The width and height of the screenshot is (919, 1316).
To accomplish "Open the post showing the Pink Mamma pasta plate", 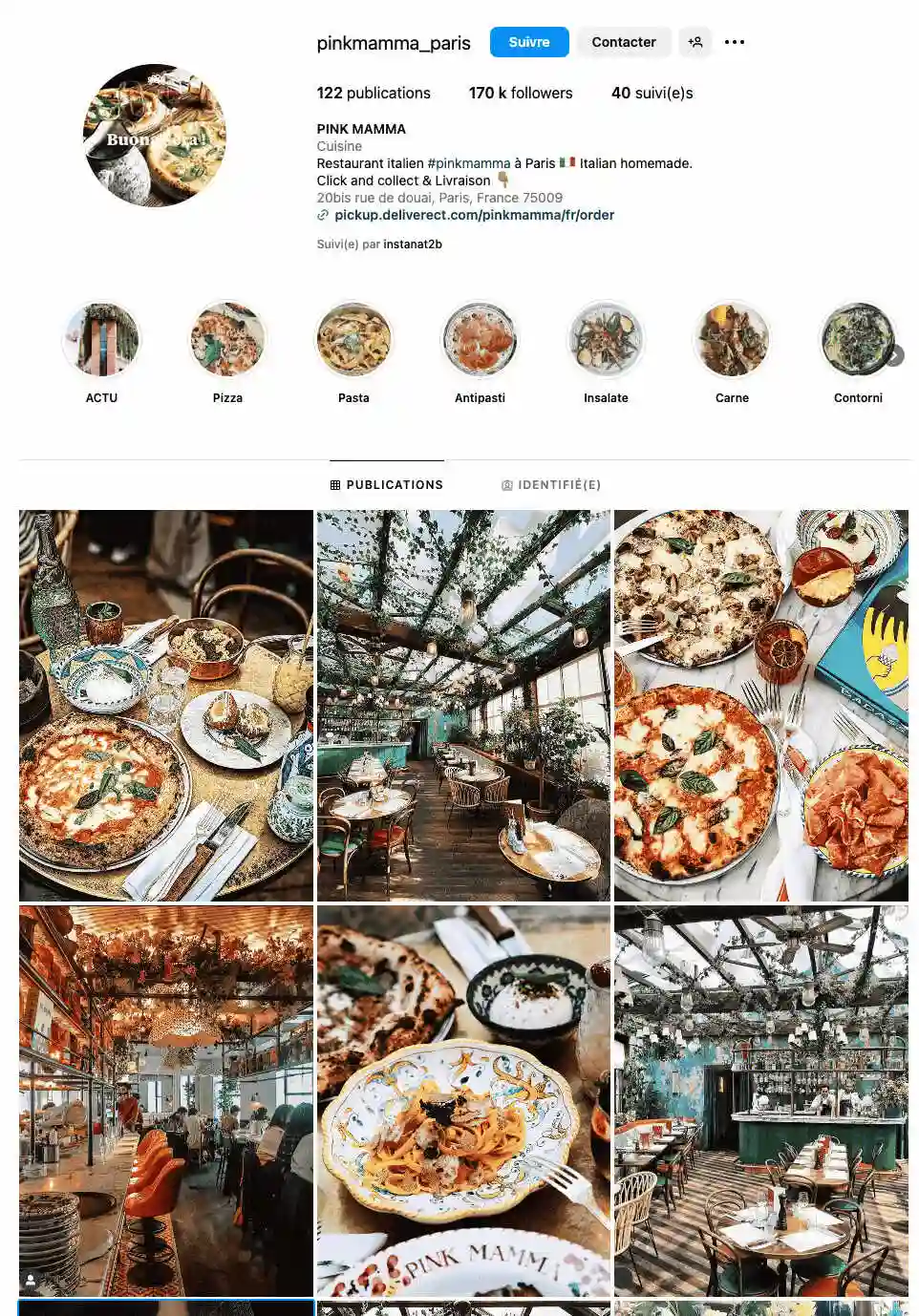I will [x=463, y=1100].
